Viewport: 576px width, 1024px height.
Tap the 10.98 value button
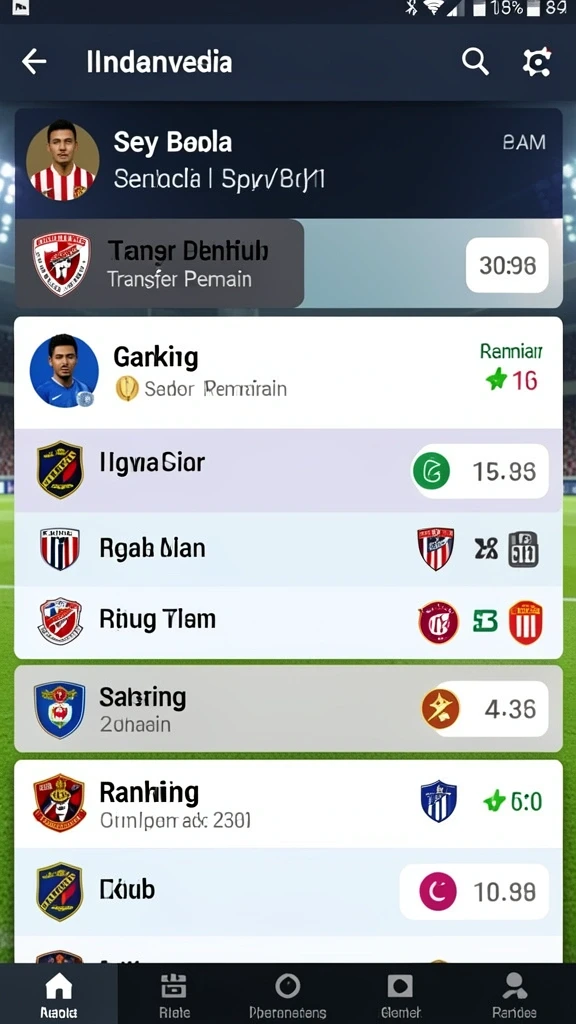point(475,891)
